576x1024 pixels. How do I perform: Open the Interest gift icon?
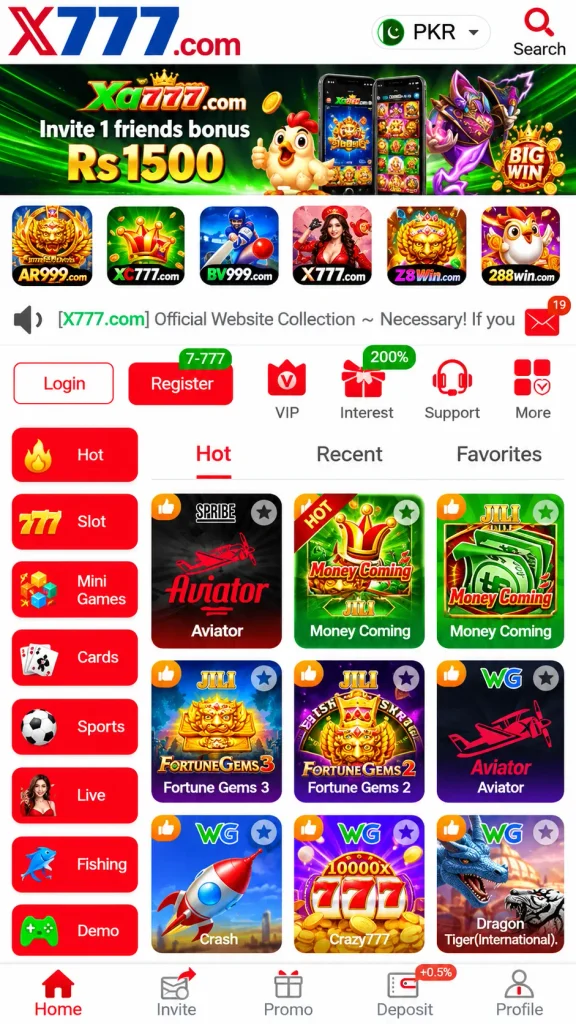click(x=366, y=390)
